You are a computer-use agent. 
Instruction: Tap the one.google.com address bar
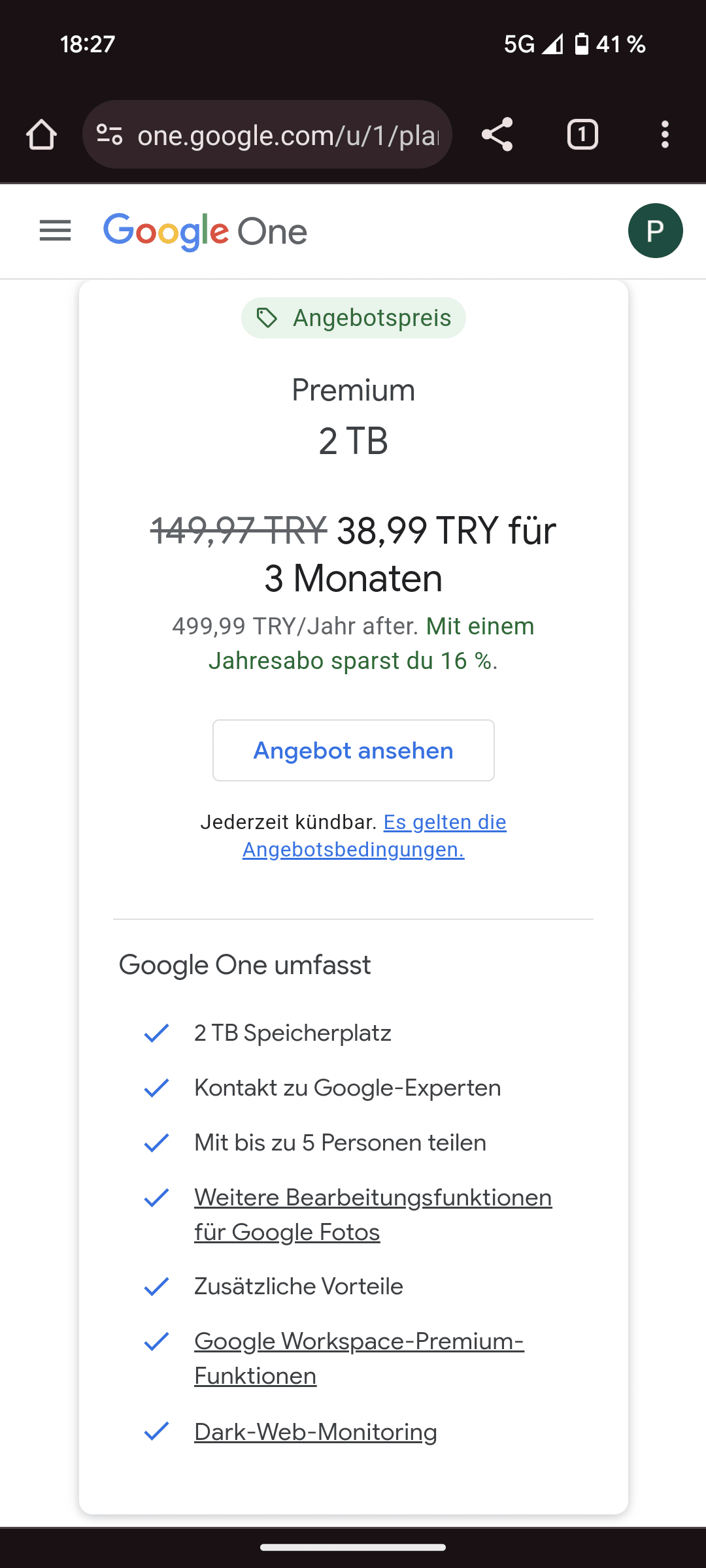[x=288, y=135]
